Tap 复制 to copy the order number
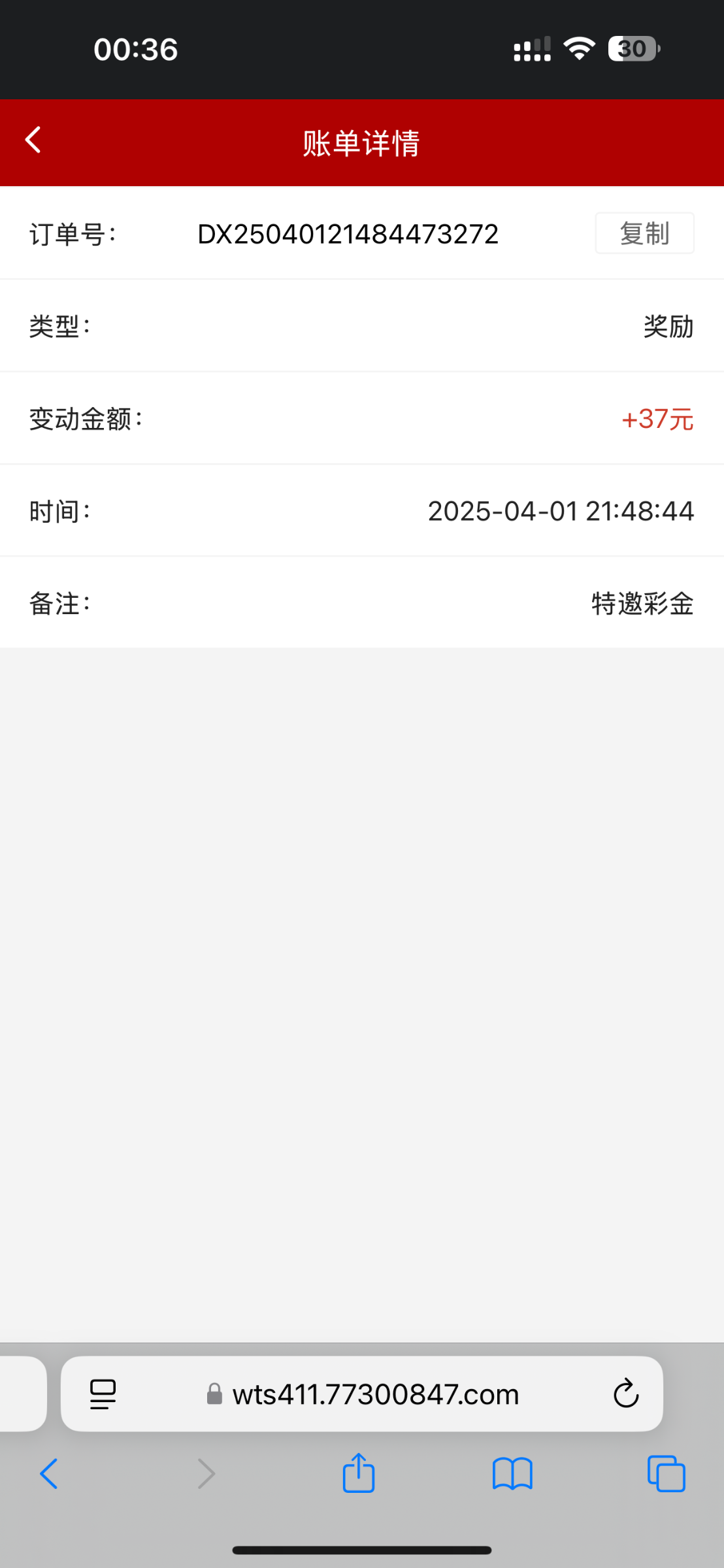The width and height of the screenshot is (724, 1568). (x=644, y=233)
